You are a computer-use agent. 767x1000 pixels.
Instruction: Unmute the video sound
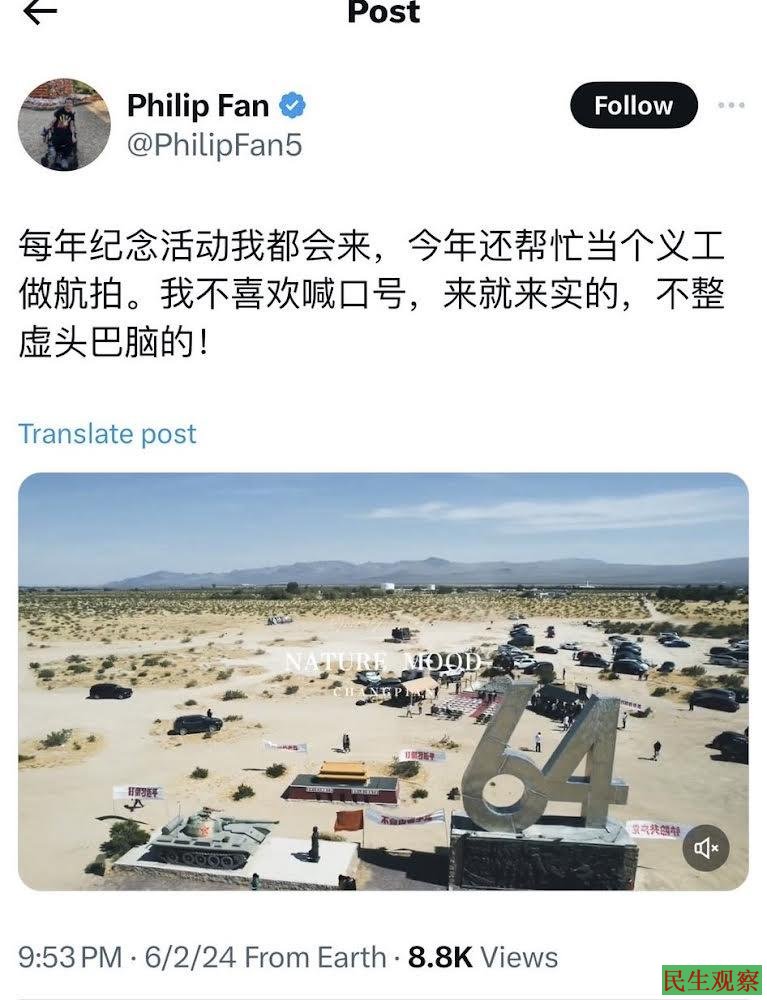pyautogui.click(x=707, y=848)
